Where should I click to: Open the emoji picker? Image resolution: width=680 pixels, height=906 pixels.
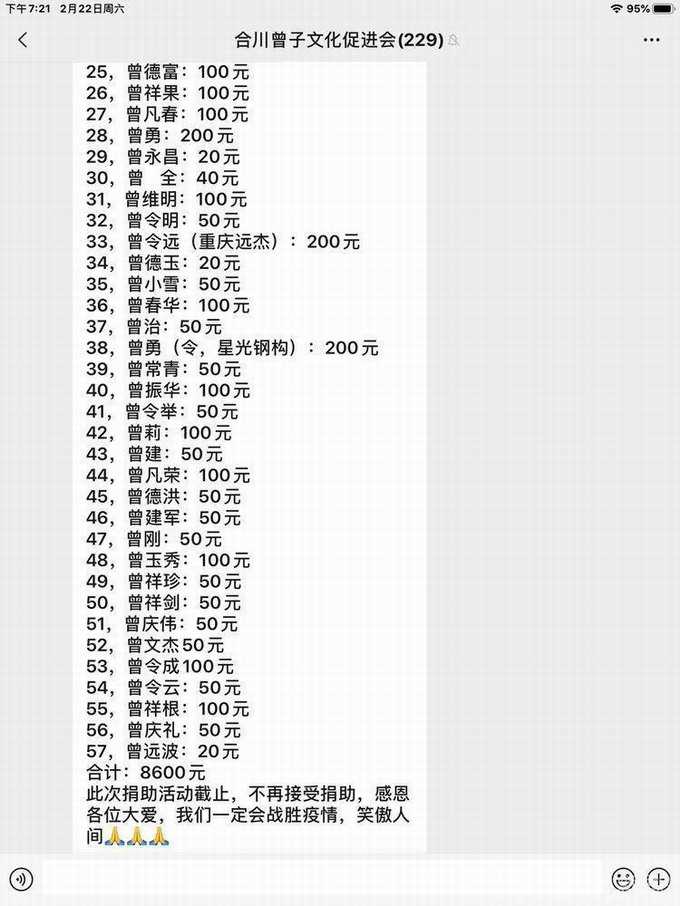click(x=624, y=880)
